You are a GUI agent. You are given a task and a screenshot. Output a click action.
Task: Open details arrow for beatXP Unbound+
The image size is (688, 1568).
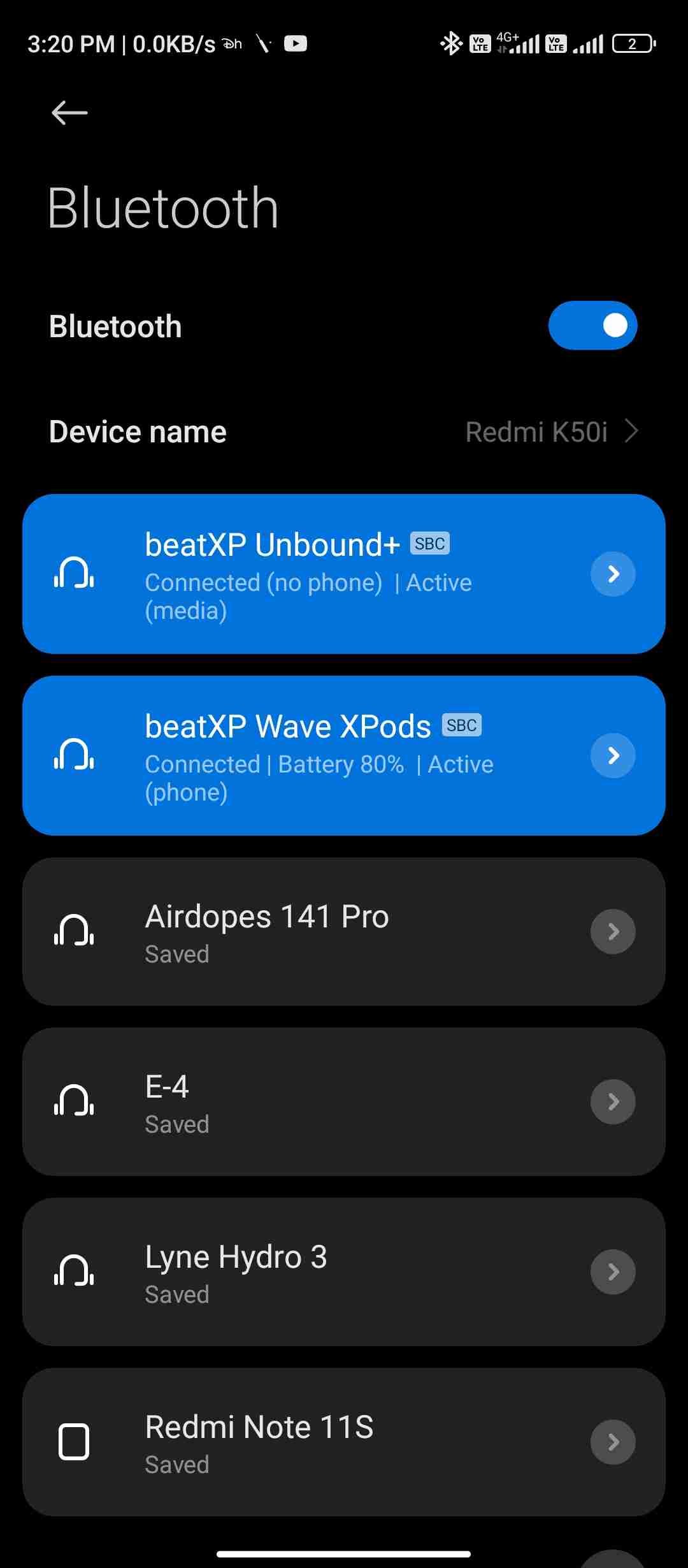pyautogui.click(x=613, y=574)
